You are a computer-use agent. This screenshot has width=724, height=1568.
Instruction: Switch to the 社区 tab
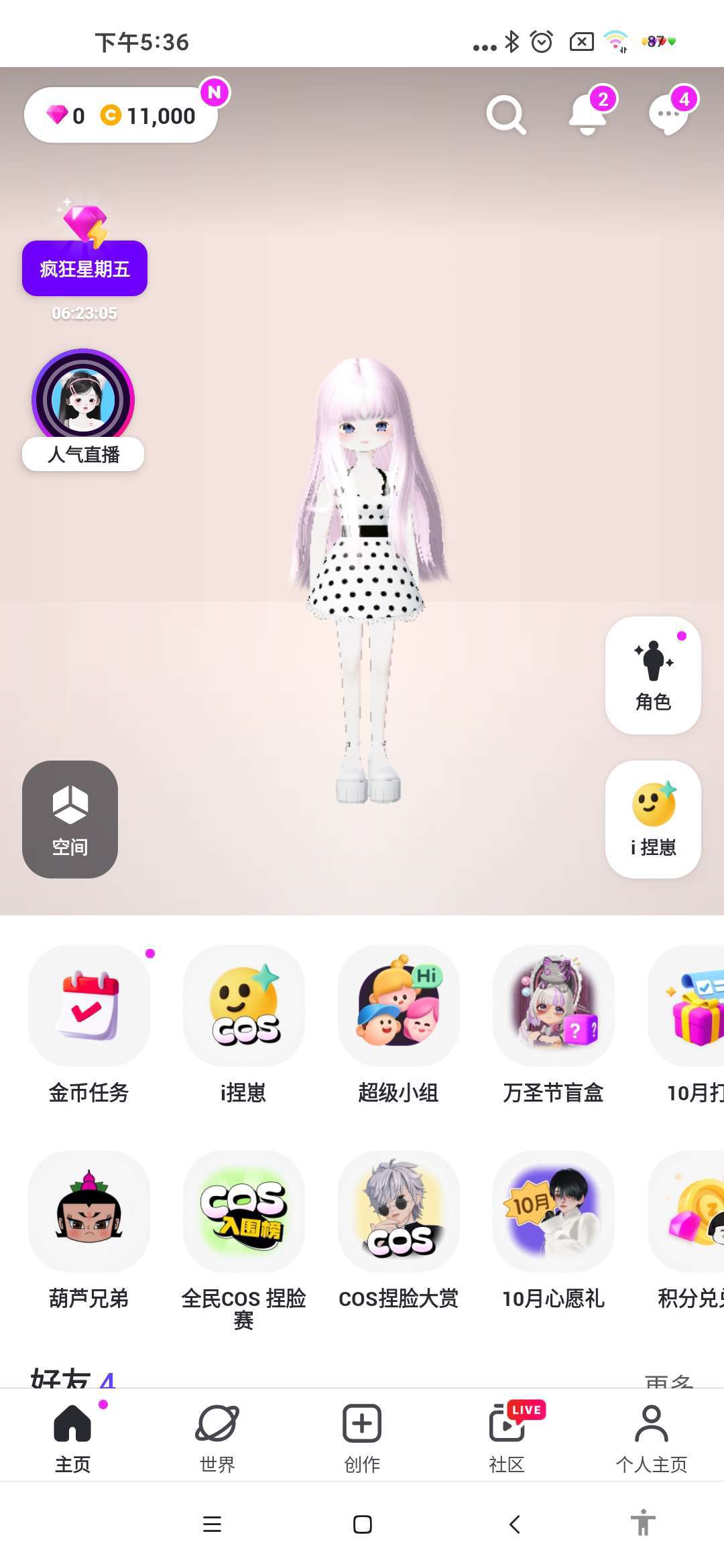(507, 1435)
